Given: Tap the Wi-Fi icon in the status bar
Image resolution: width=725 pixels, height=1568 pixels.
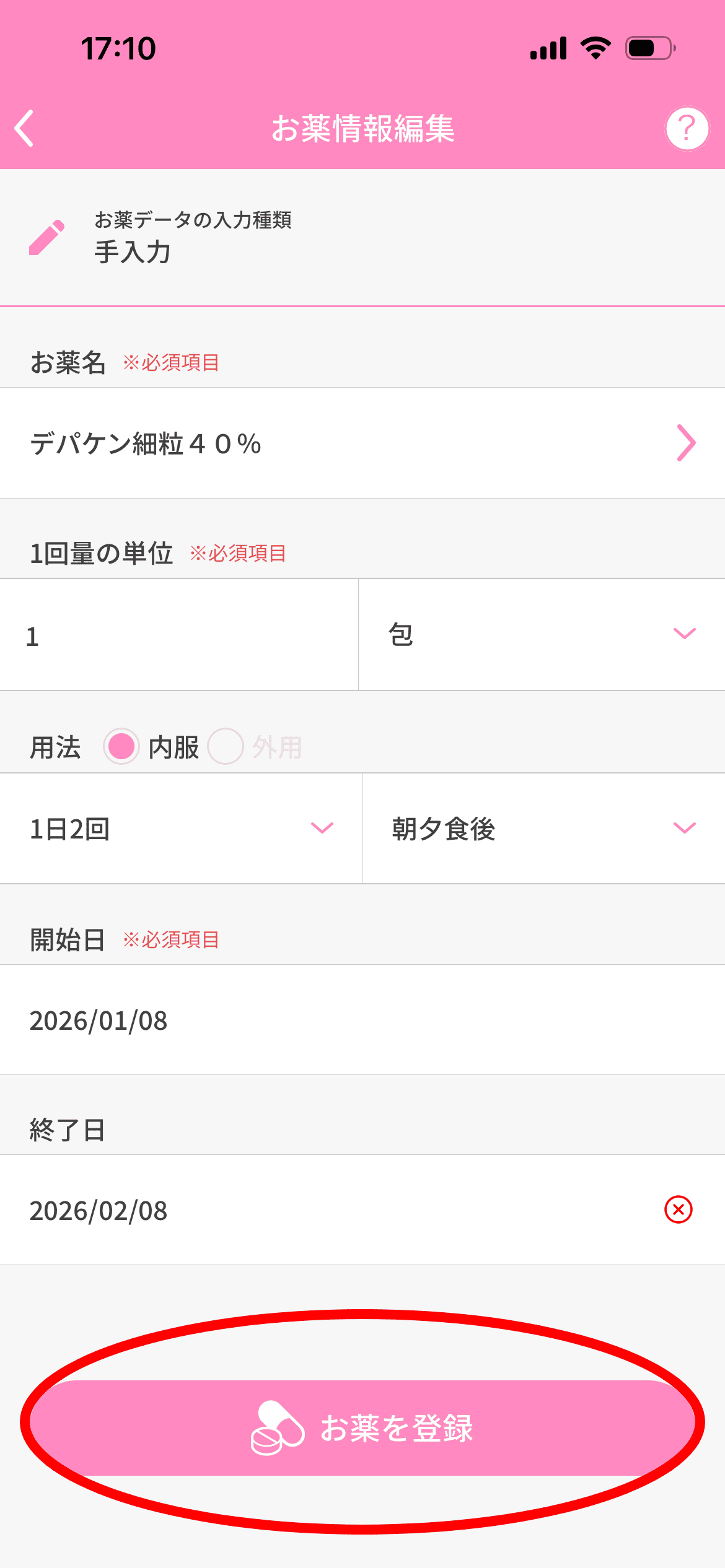Looking at the screenshot, I should 595,48.
